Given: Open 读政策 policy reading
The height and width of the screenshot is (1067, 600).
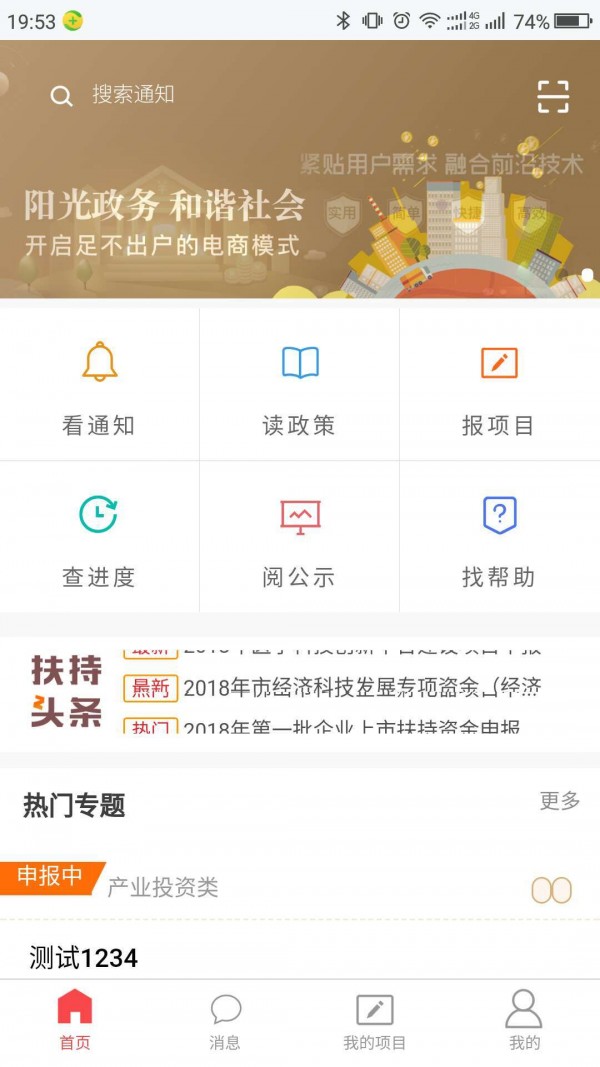Looking at the screenshot, I should [x=299, y=387].
